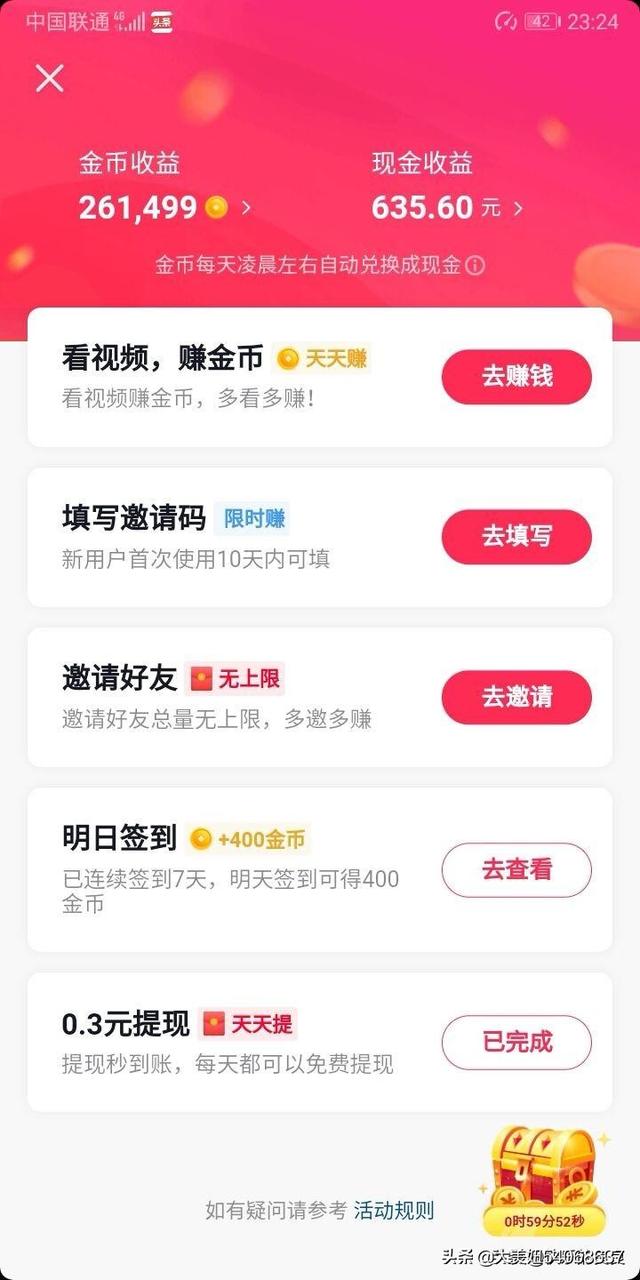Open 现金收益 cash earnings details
Viewport: 640px width, 1280px height.
447,207
